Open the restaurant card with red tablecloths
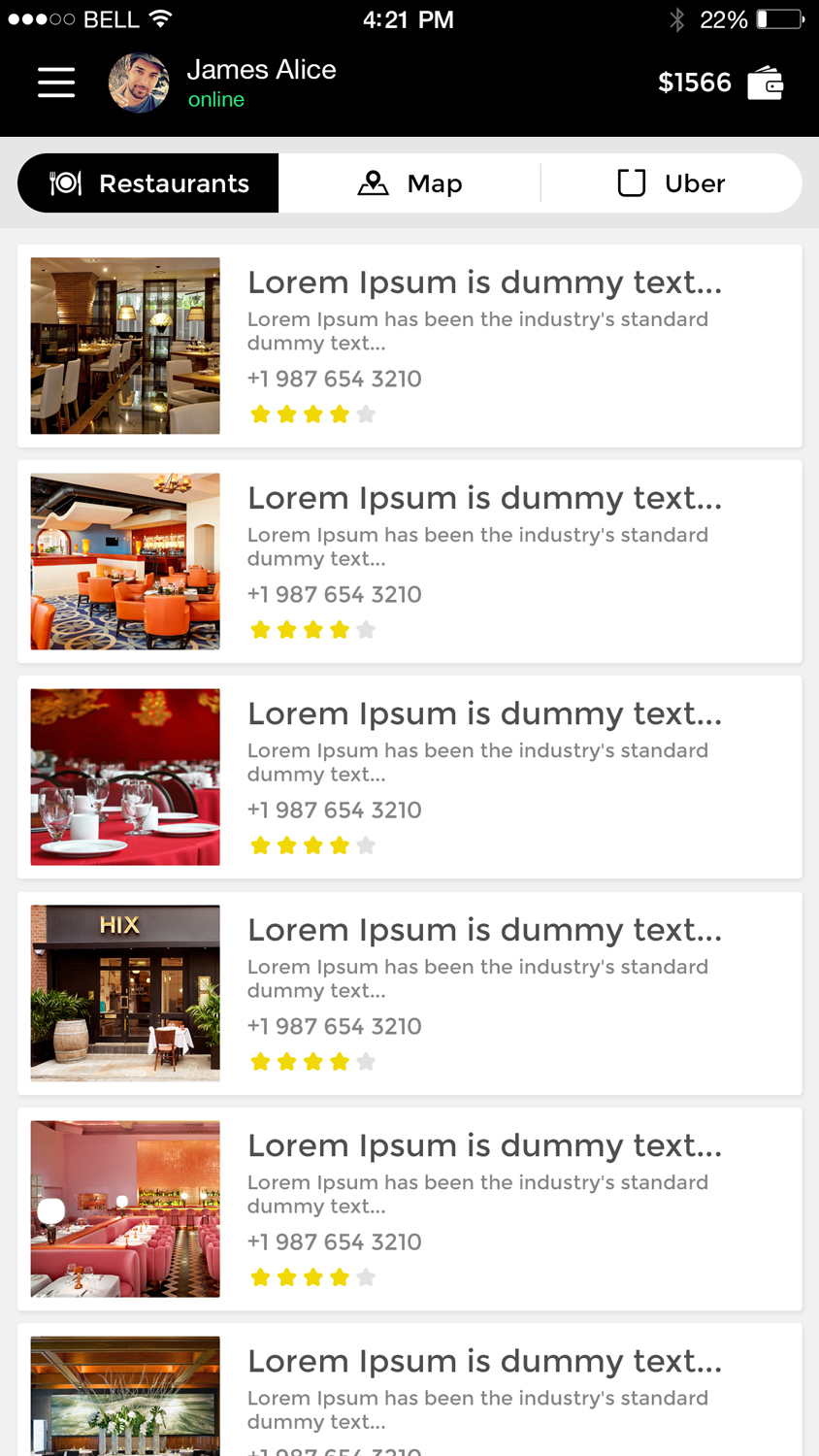Screen dimensions: 819x1456 [x=409, y=777]
